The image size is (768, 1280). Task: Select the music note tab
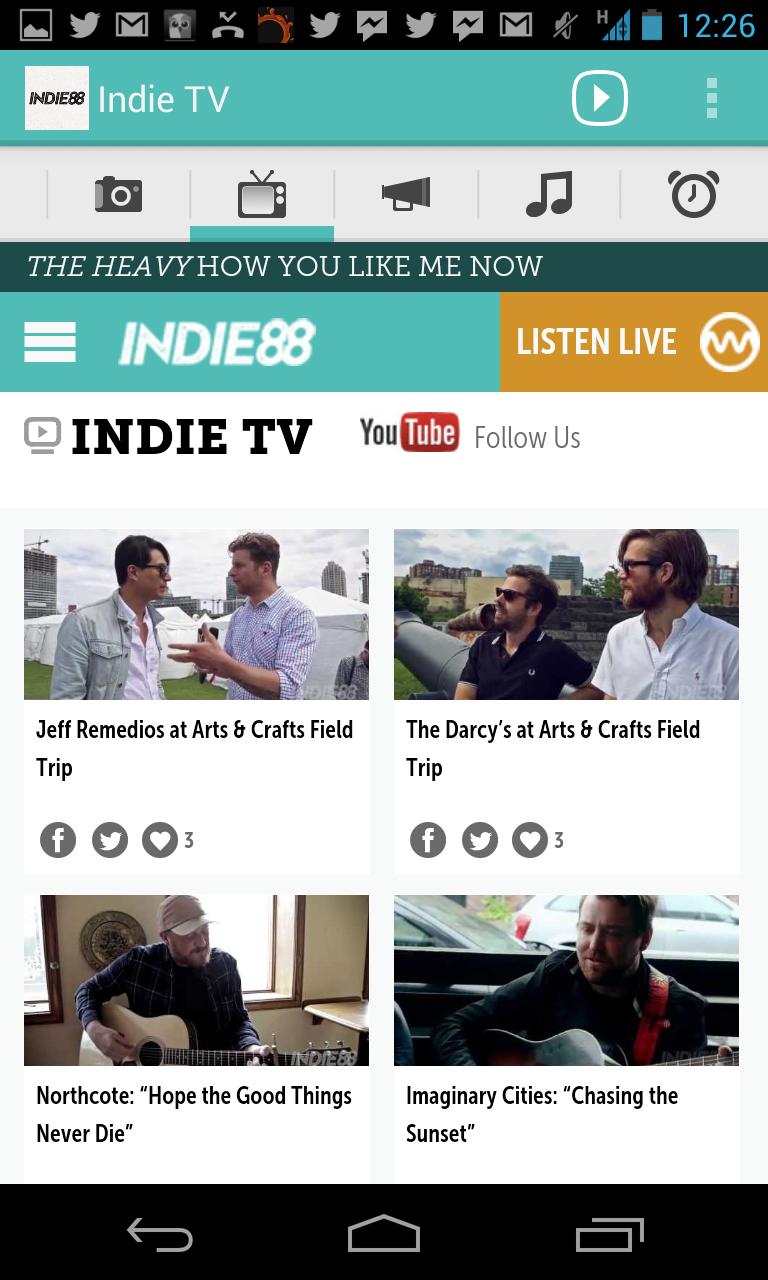(549, 193)
